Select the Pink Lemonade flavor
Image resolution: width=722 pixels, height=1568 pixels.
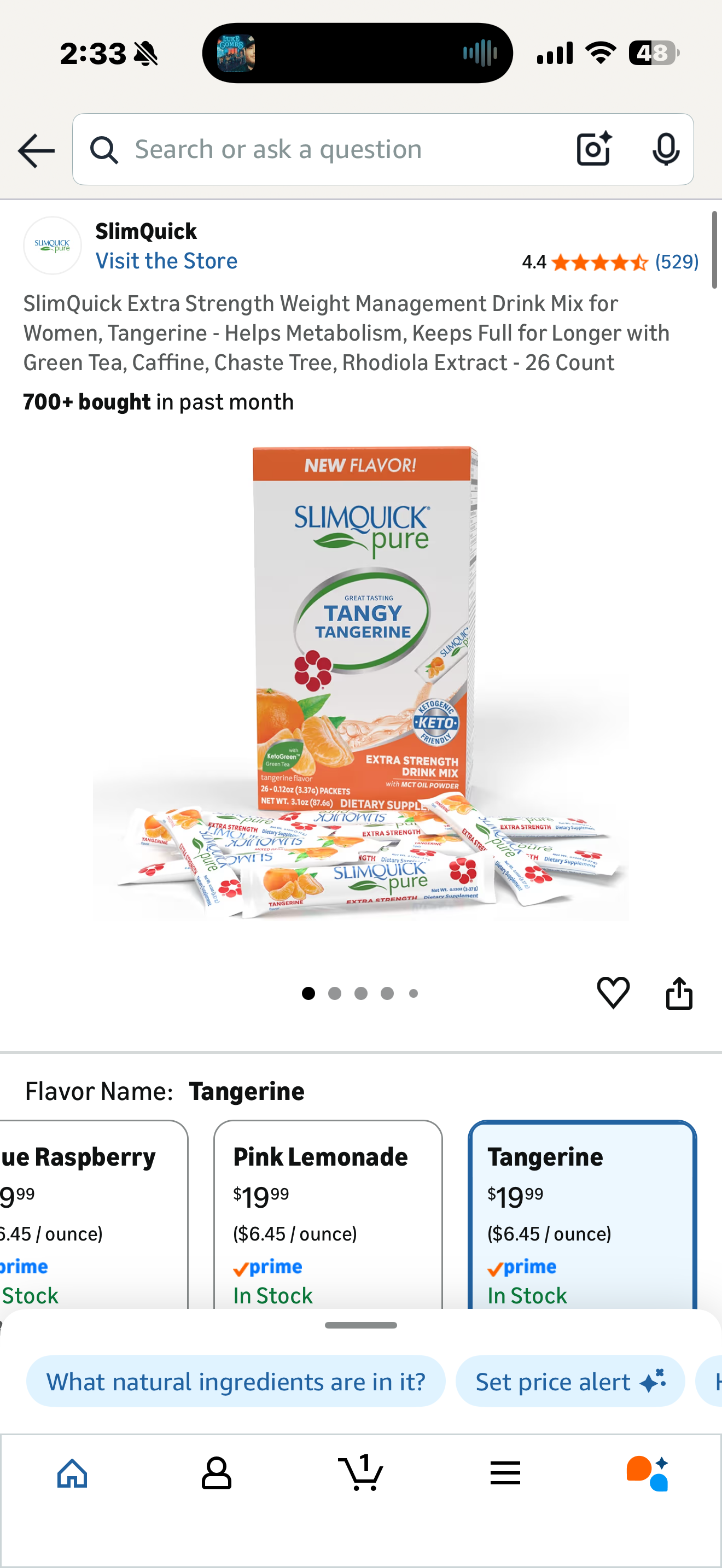pos(328,1214)
